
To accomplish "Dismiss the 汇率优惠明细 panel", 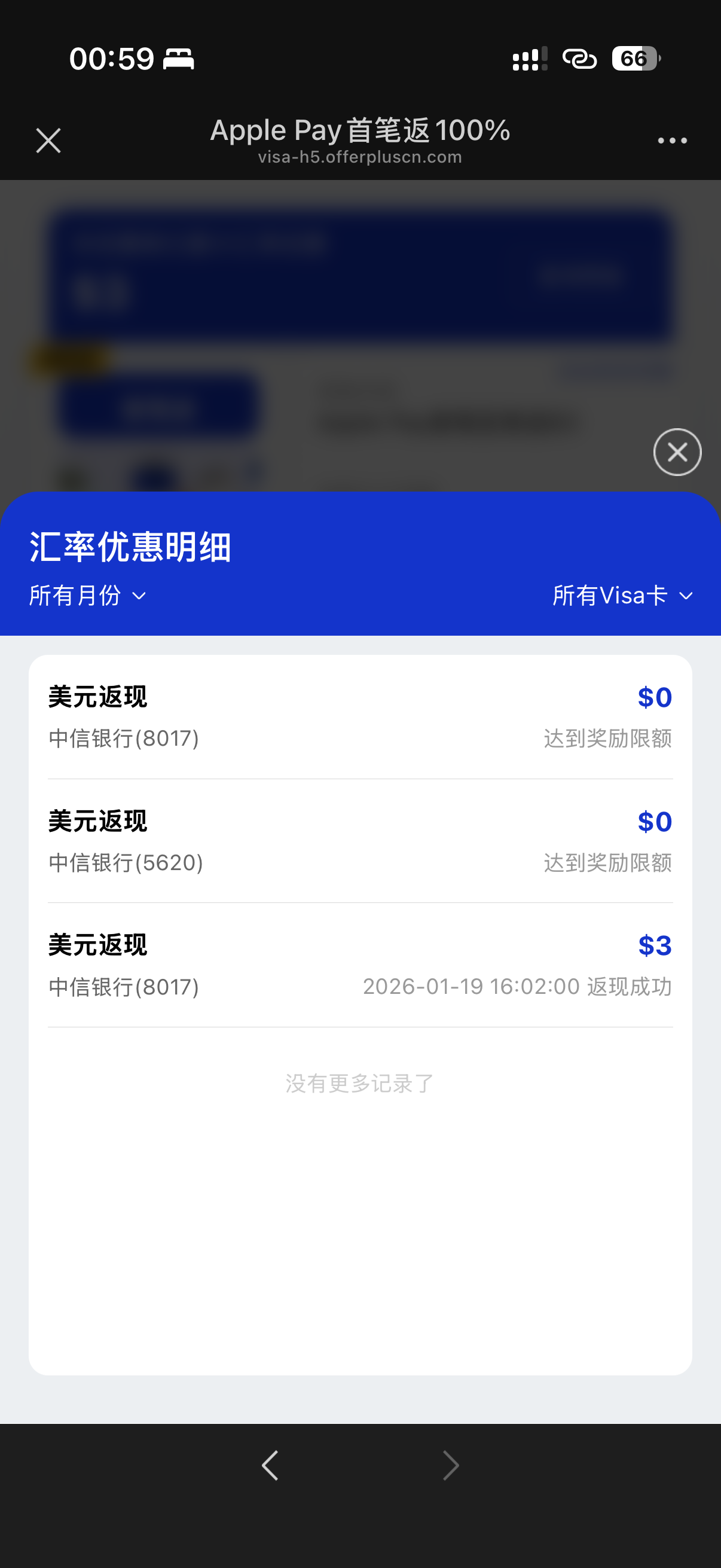I will pos(677,452).
